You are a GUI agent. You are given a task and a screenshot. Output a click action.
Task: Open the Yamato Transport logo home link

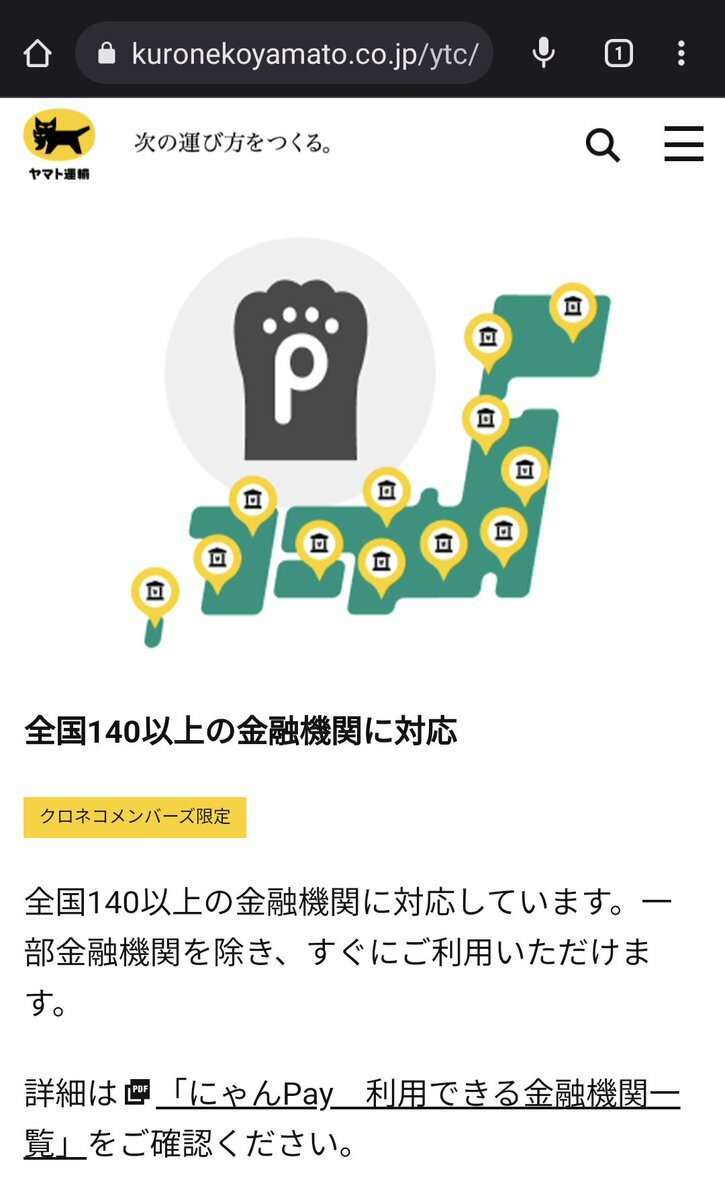point(59,145)
